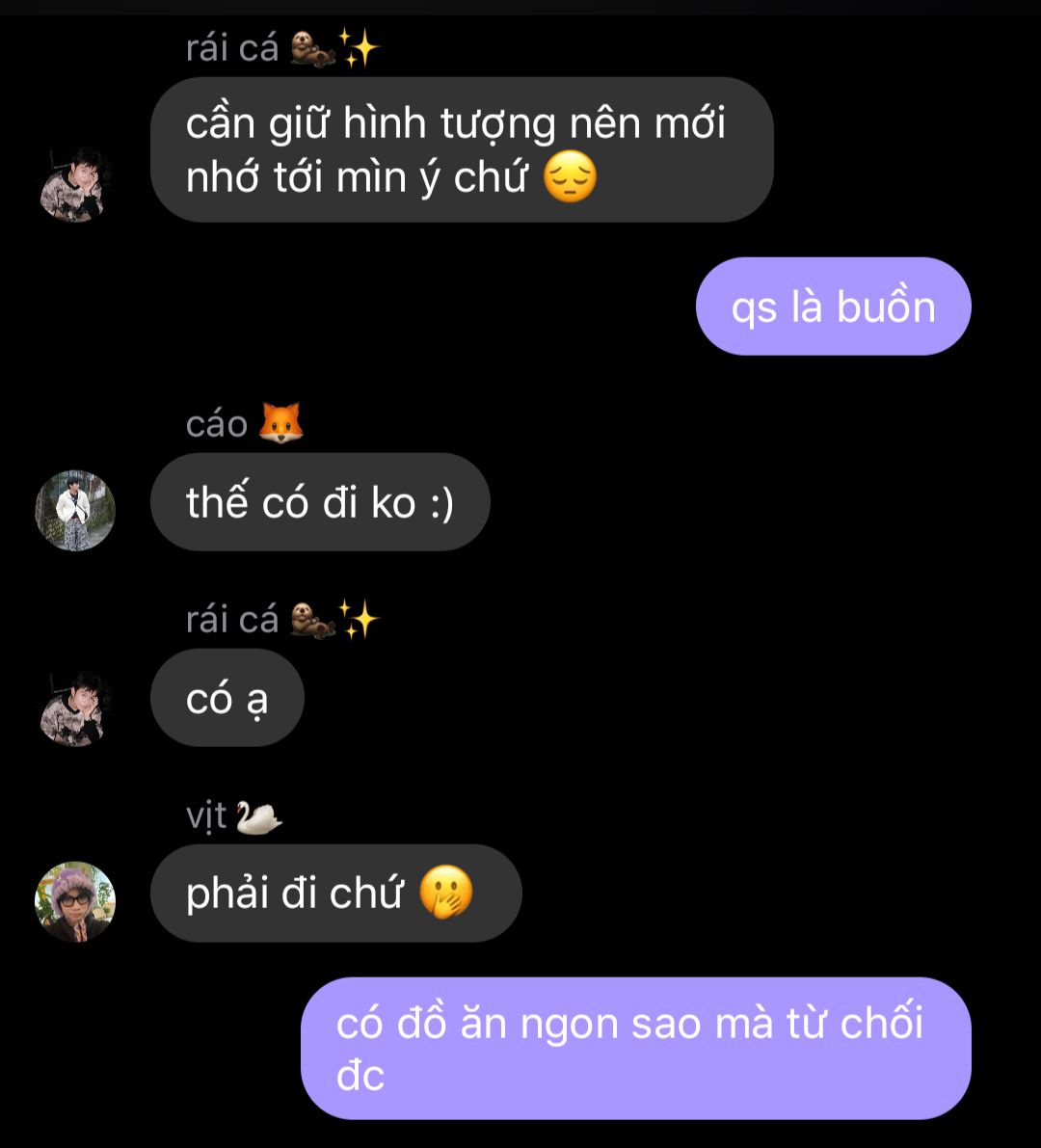
Task: Open cáo's profile picture beside "thế có đi ko"
Action: coord(75,510)
